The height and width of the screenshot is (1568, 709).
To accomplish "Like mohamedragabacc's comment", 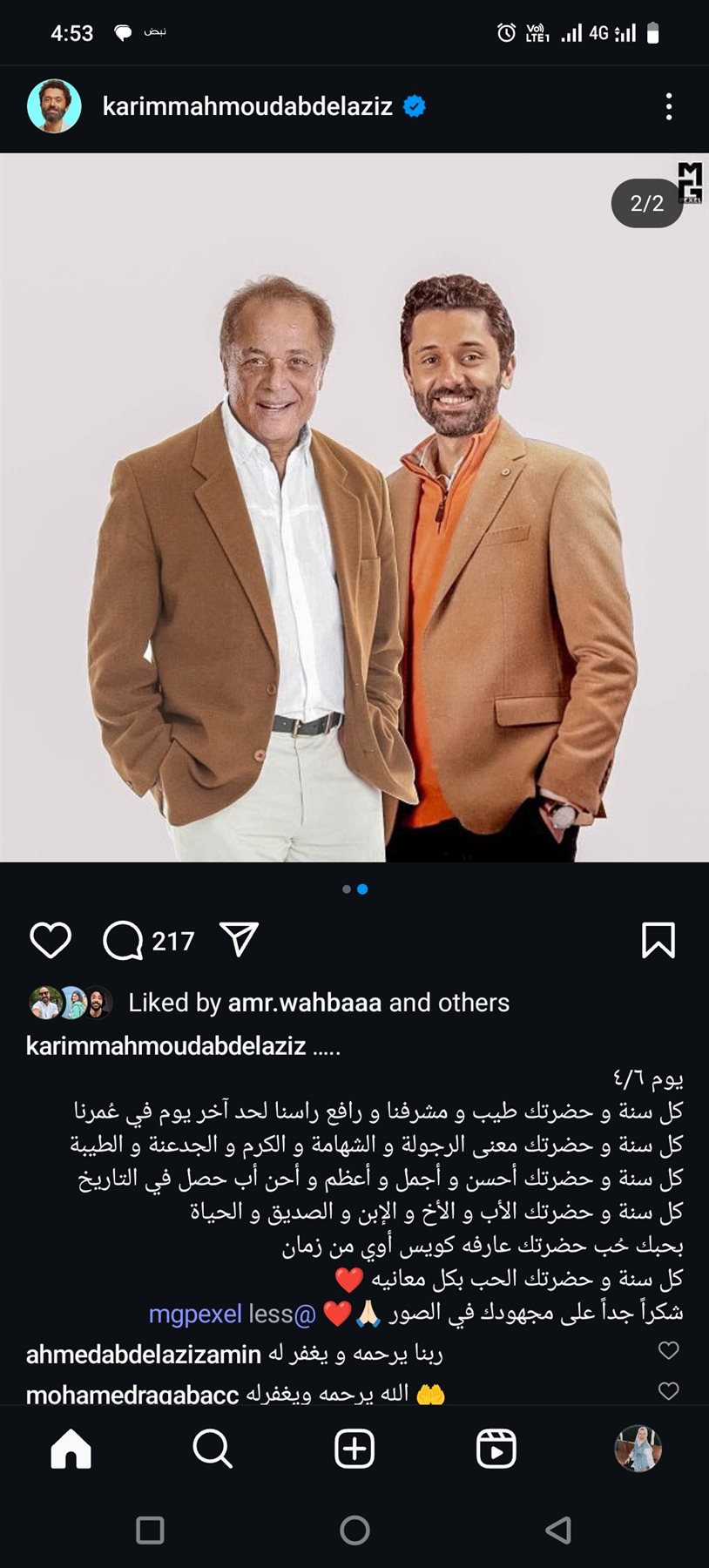I will tap(668, 1390).
